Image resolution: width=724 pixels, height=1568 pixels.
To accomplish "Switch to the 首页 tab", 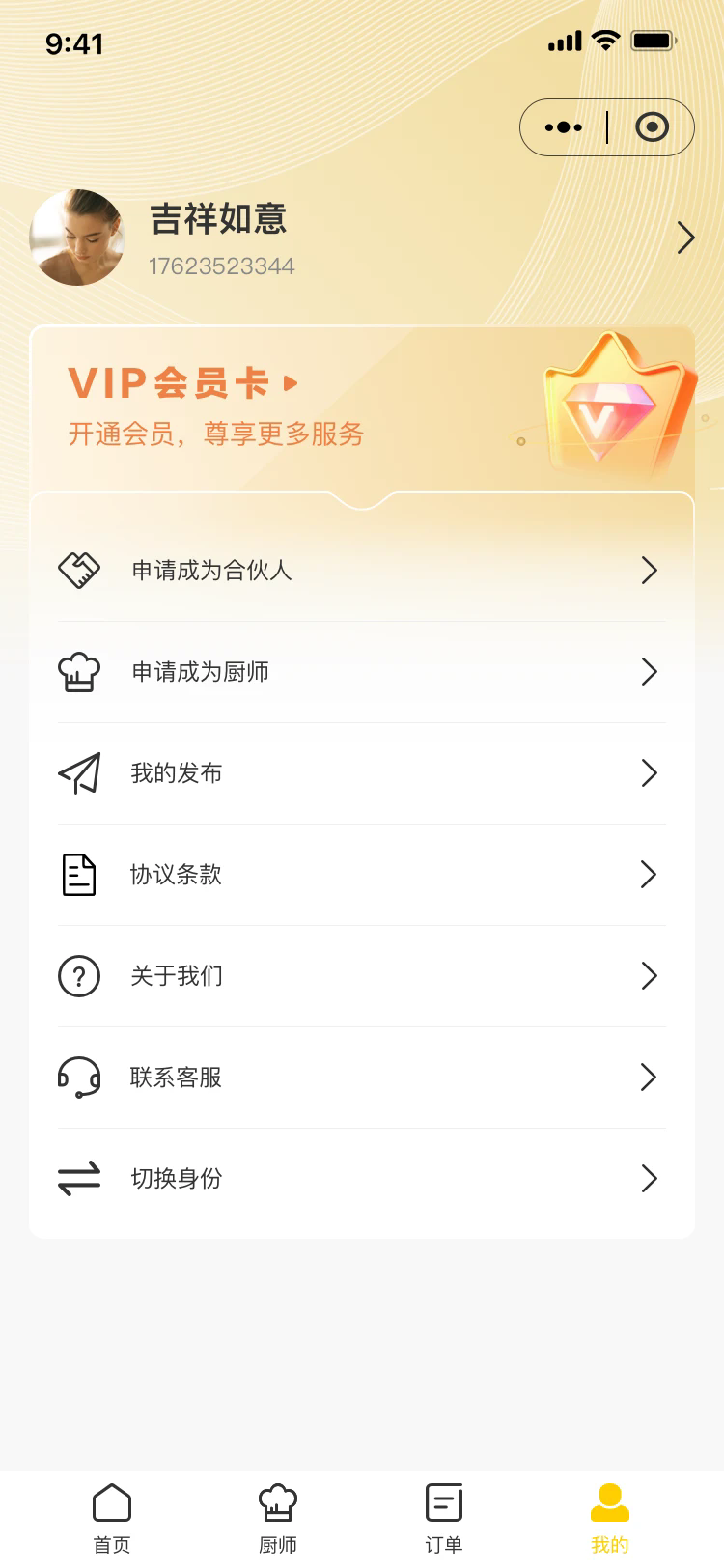I will [111, 1514].
